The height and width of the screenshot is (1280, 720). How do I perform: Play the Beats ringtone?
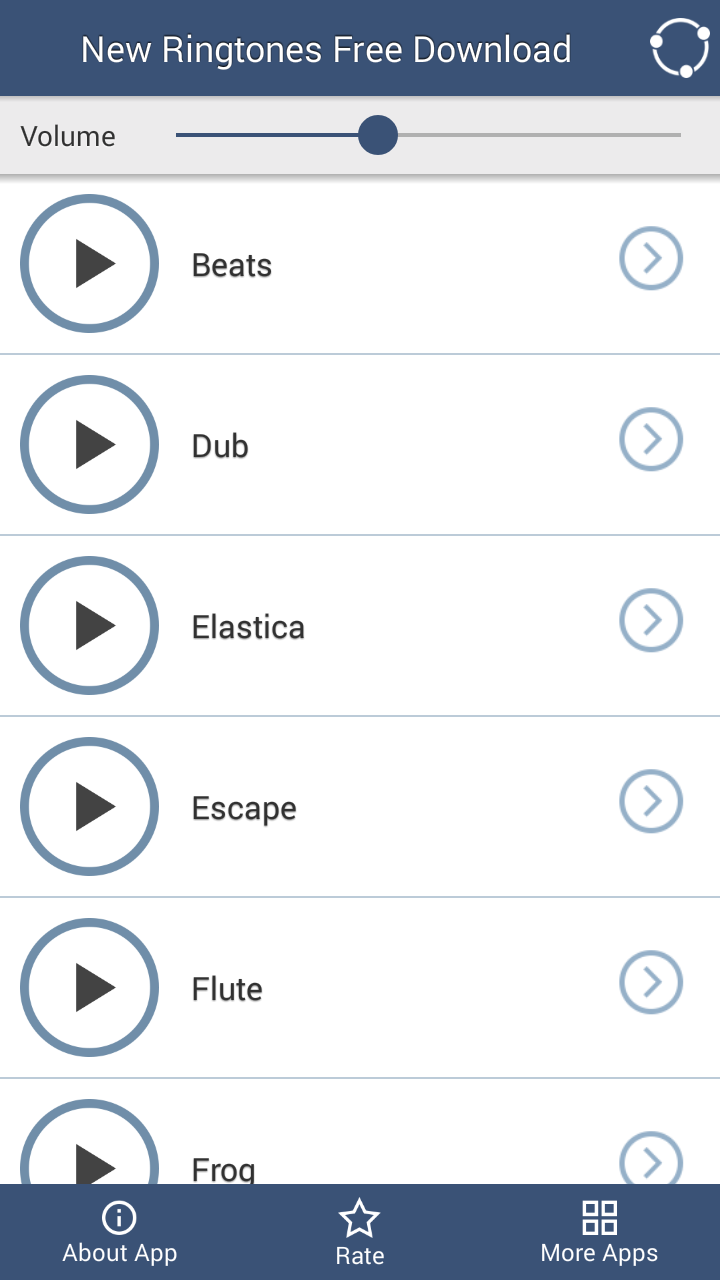point(90,264)
